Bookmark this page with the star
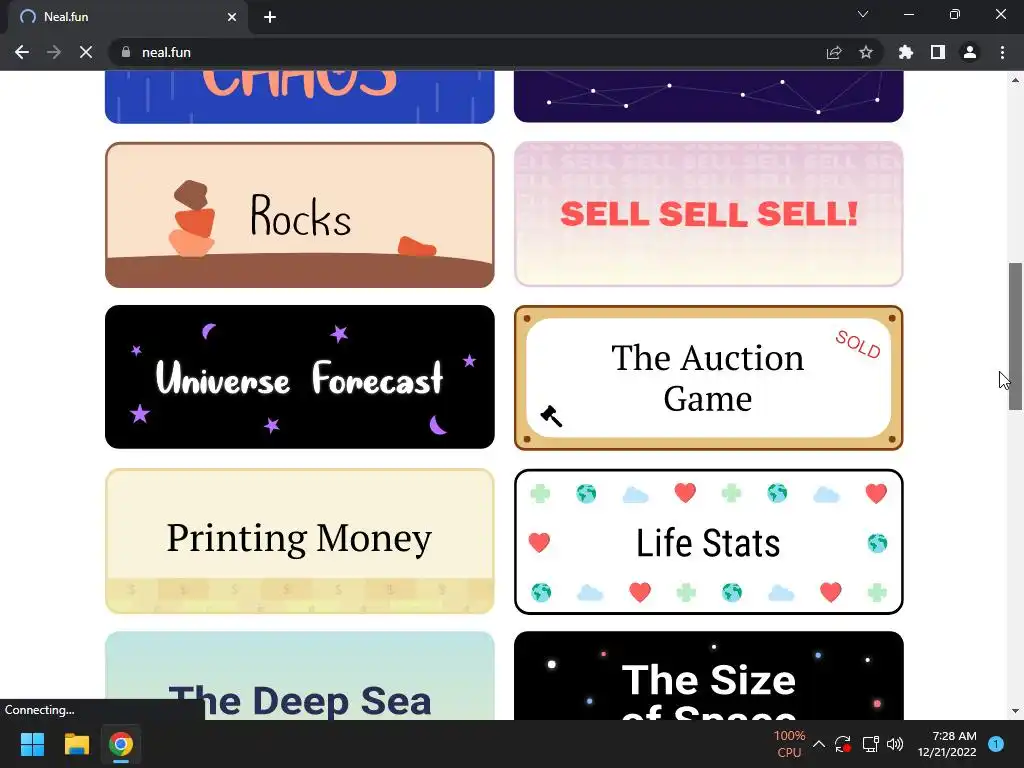The width and height of the screenshot is (1024, 768). [x=866, y=52]
